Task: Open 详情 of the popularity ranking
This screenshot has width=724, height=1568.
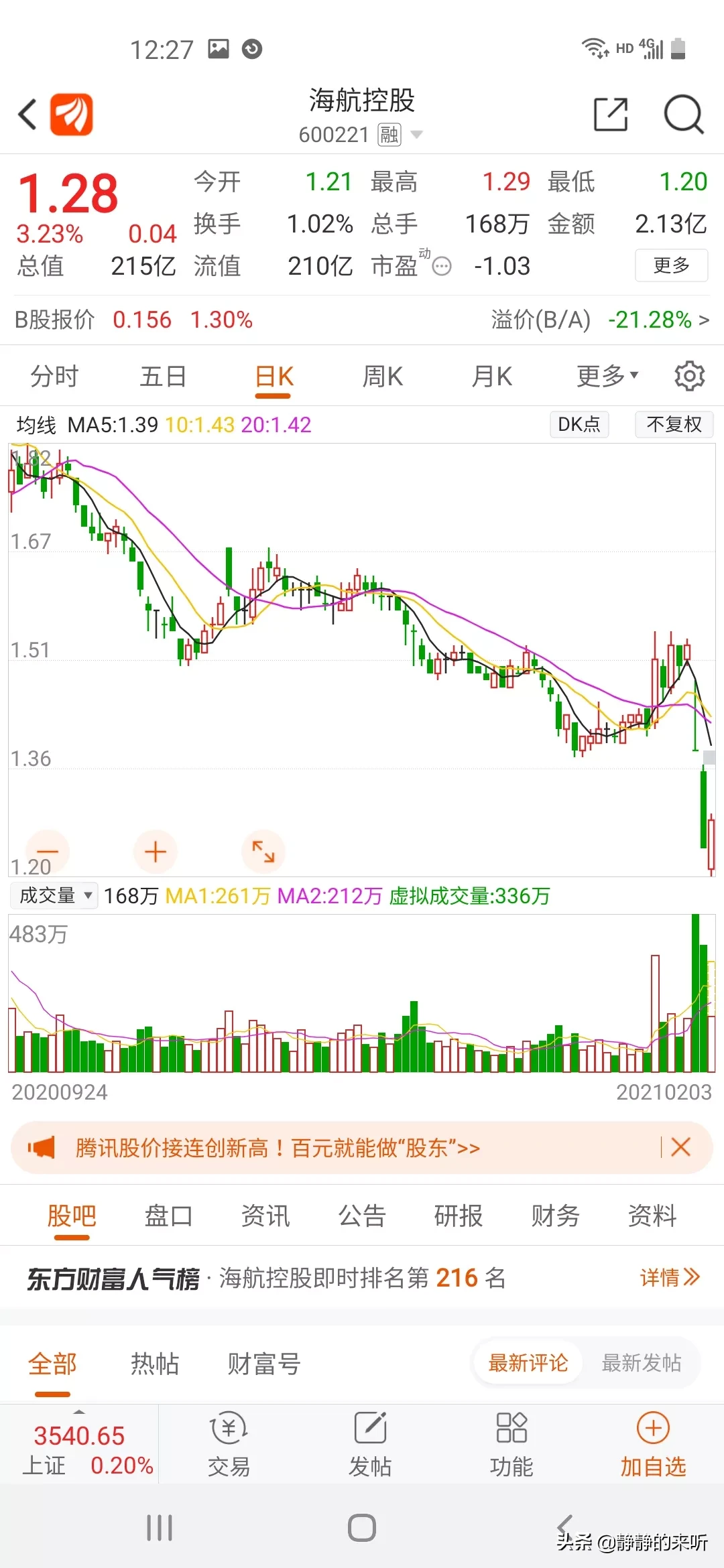Action: pos(669,1278)
